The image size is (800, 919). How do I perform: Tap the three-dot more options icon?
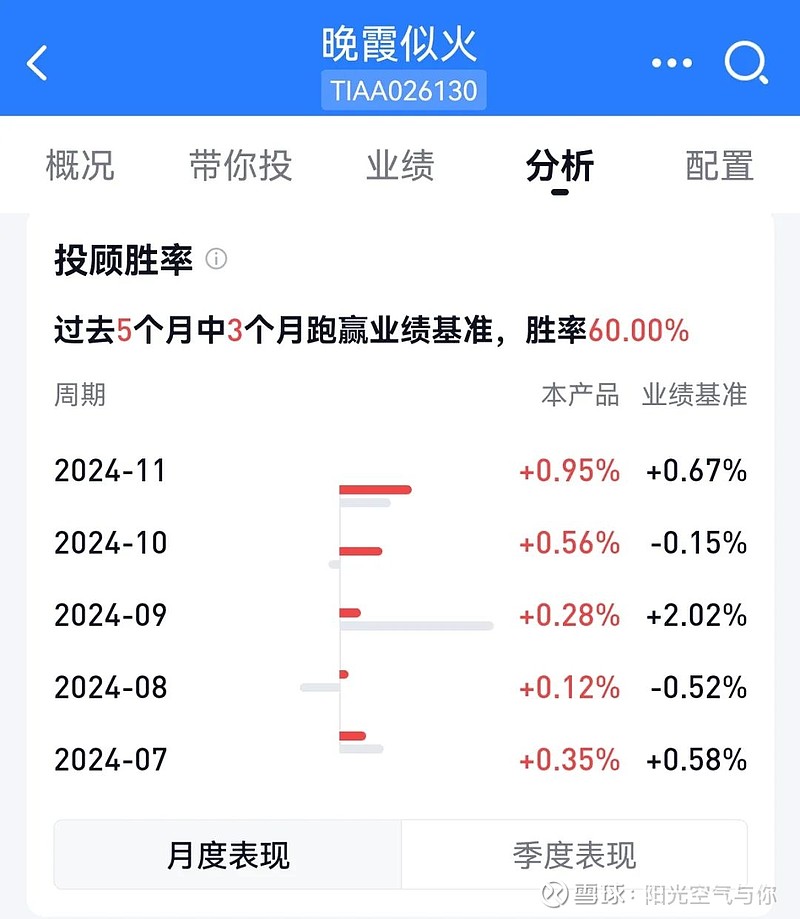tap(671, 62)
